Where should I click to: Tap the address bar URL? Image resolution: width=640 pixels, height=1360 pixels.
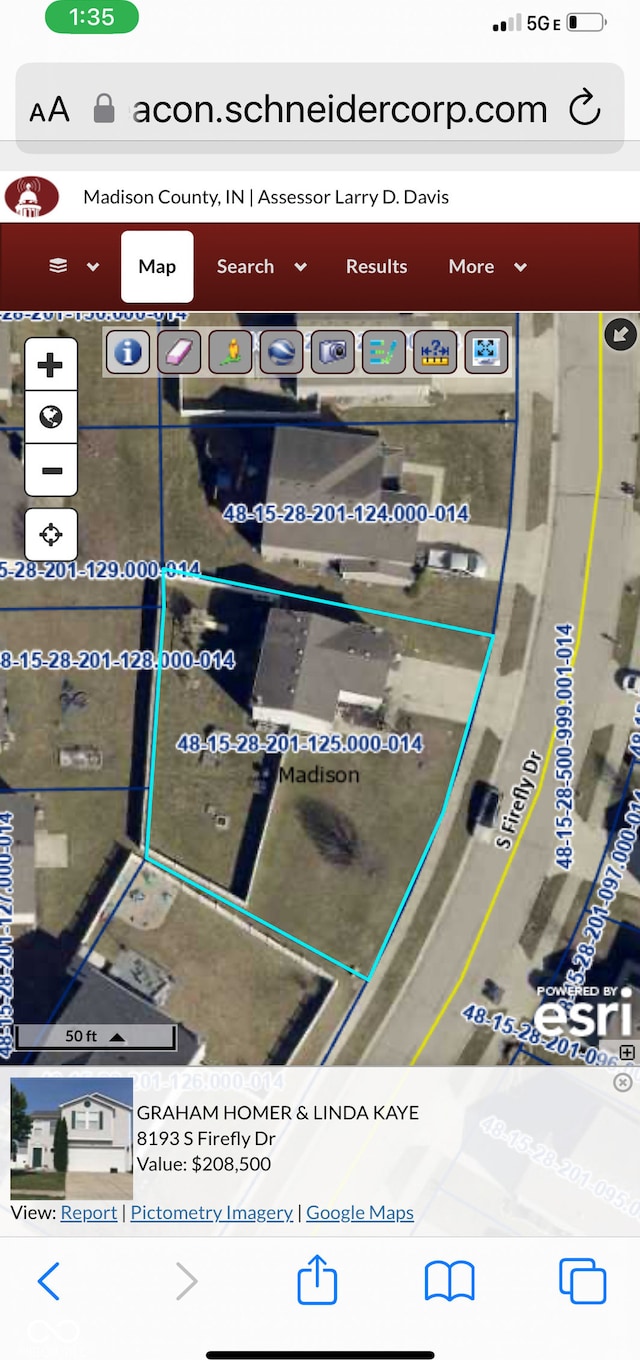tap(340, 109)
